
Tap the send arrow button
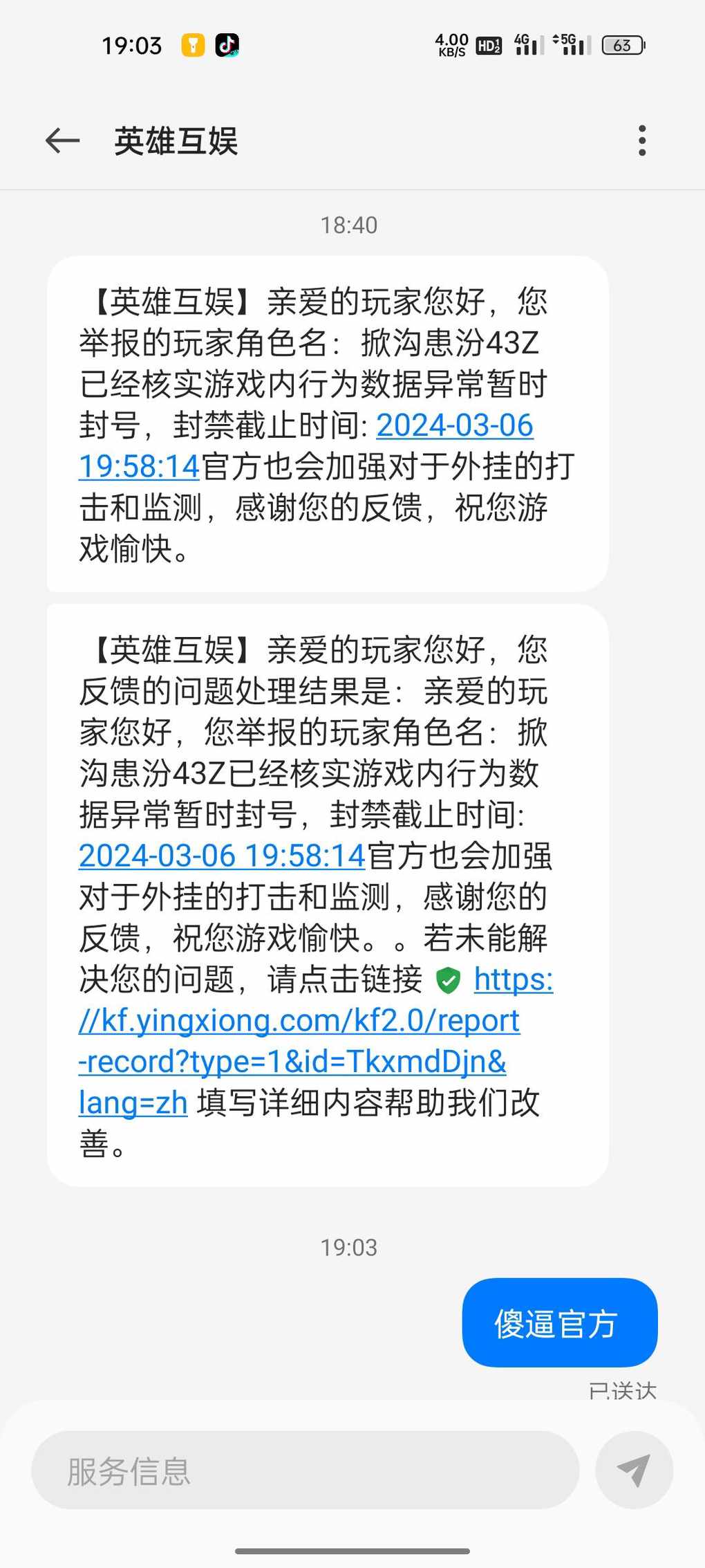coord(634,1470)
